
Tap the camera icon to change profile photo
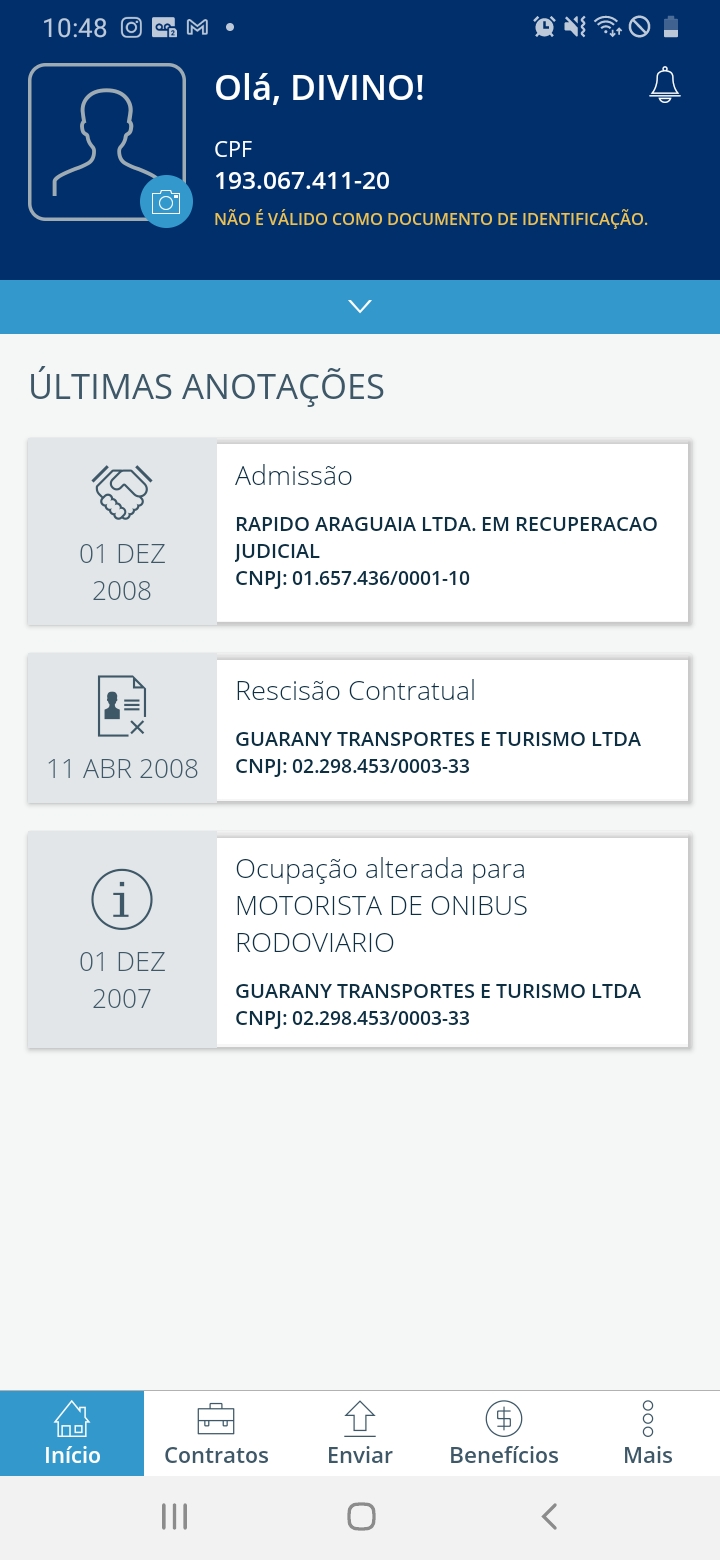tap(166, 202)
